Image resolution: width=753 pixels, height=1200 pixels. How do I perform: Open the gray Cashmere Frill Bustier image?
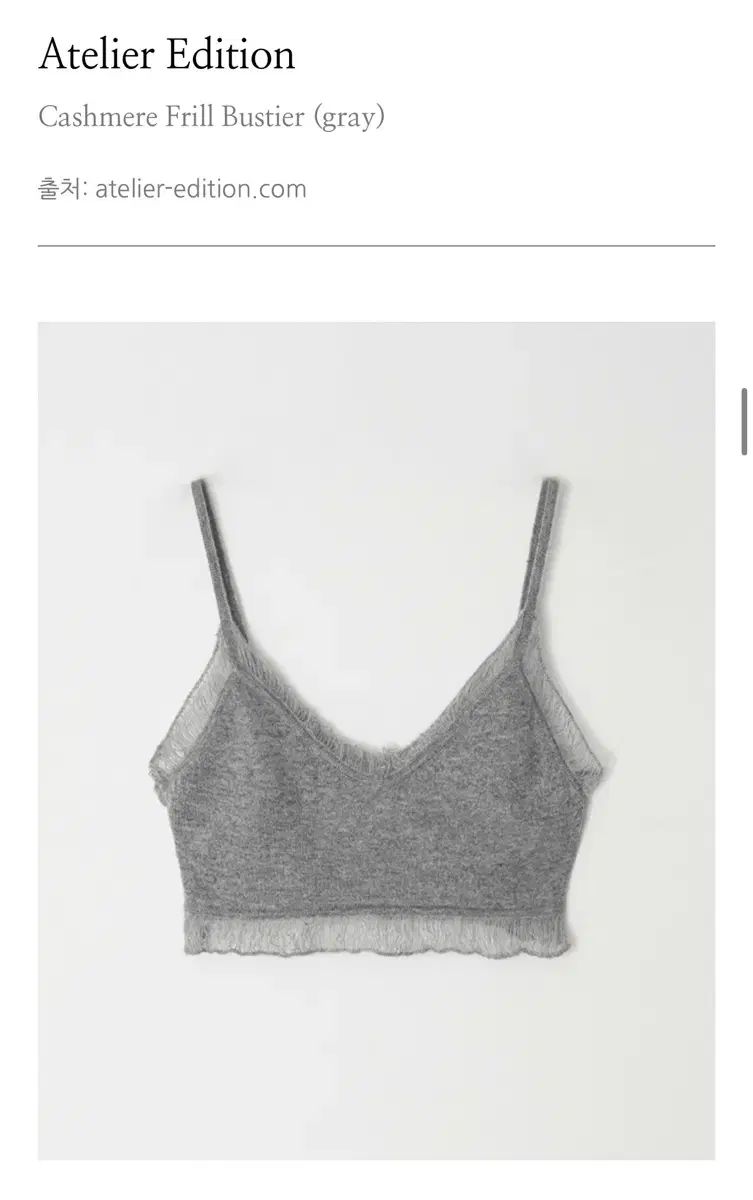click(x=376, y=740)
